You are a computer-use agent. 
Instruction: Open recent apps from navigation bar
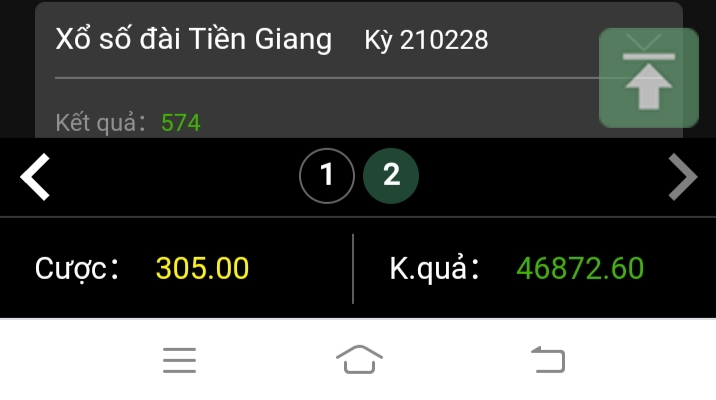coord(179,360)
